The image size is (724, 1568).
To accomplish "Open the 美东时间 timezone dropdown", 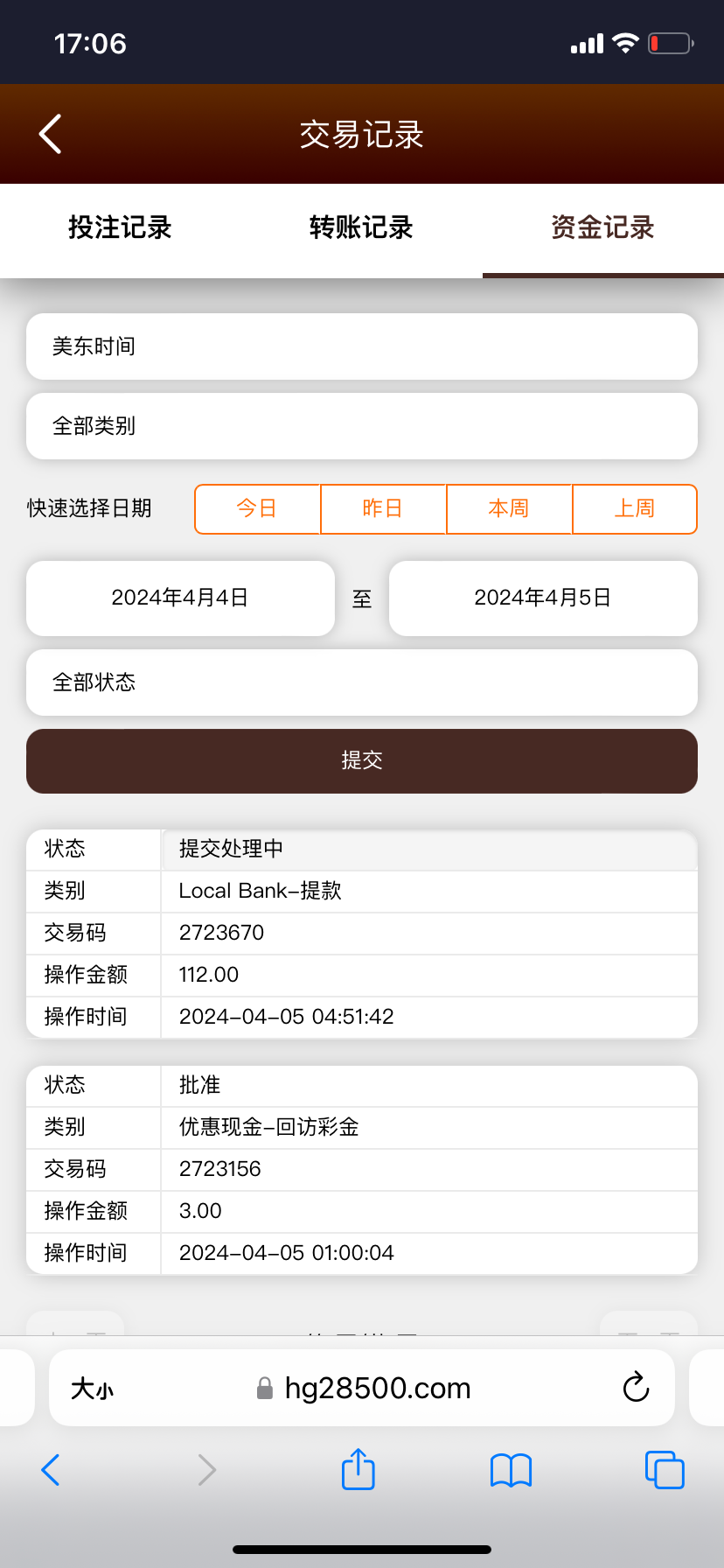I will (x=361, y=346).
